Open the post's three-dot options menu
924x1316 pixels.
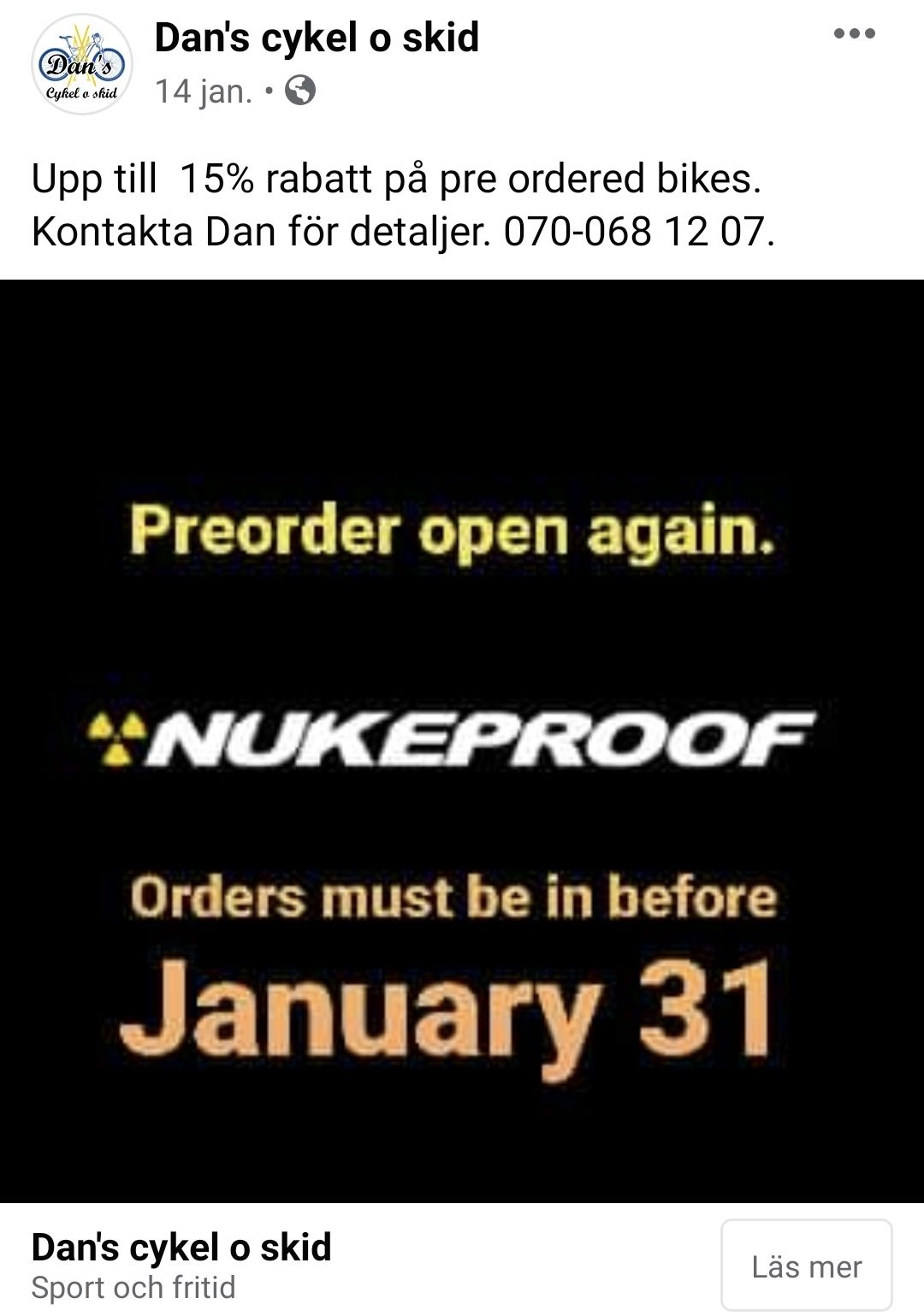click(x=854, y=34)
